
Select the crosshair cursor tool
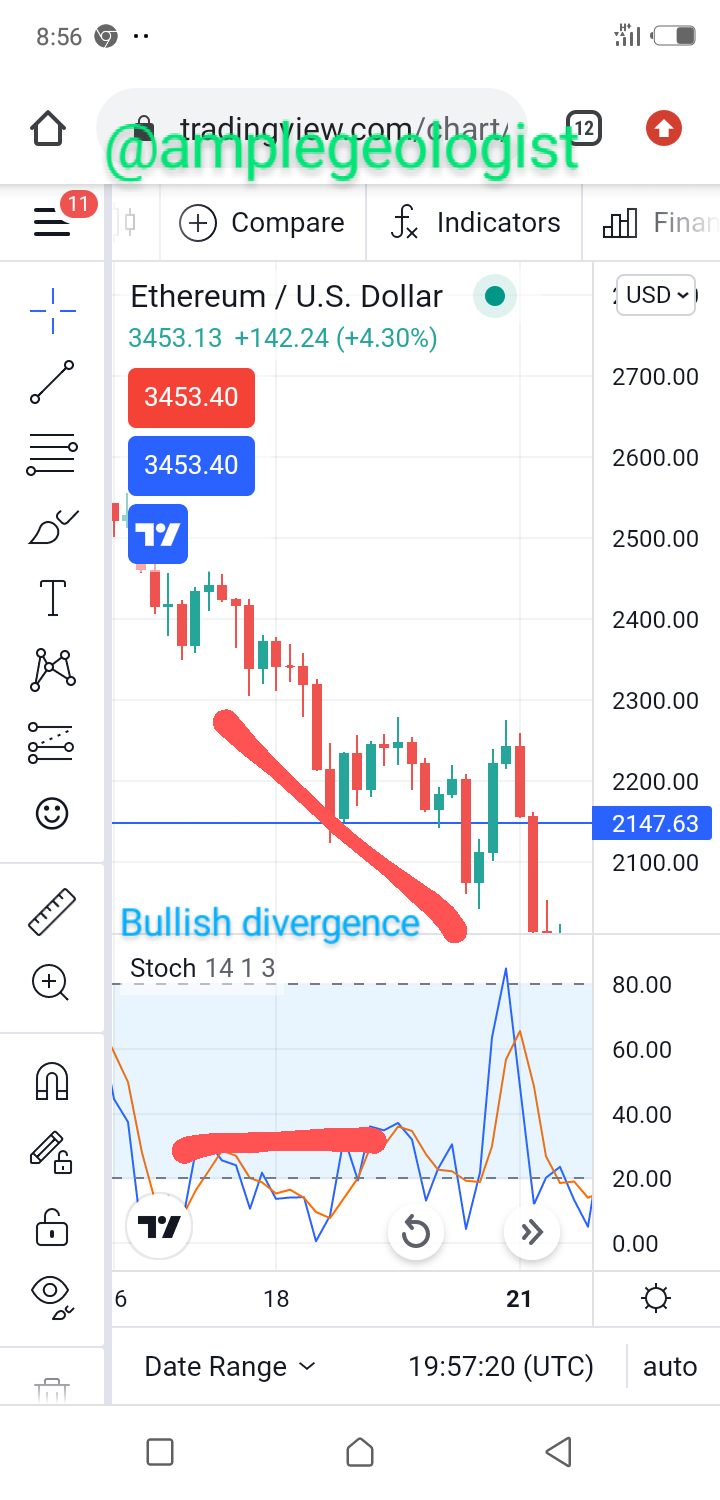pos(52,310)
